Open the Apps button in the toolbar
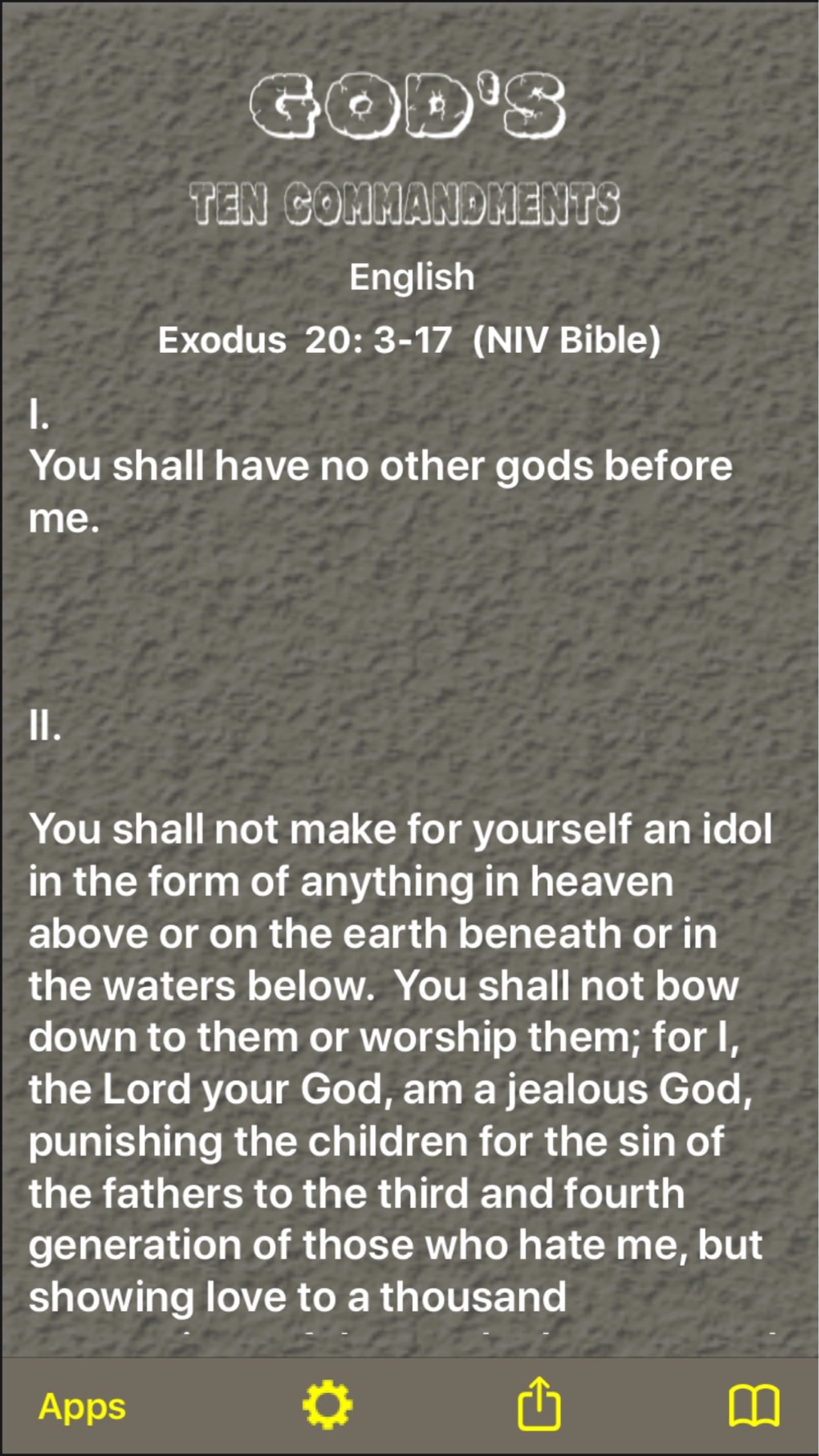Screen dimensions: 819x1456 [82, 1407]
